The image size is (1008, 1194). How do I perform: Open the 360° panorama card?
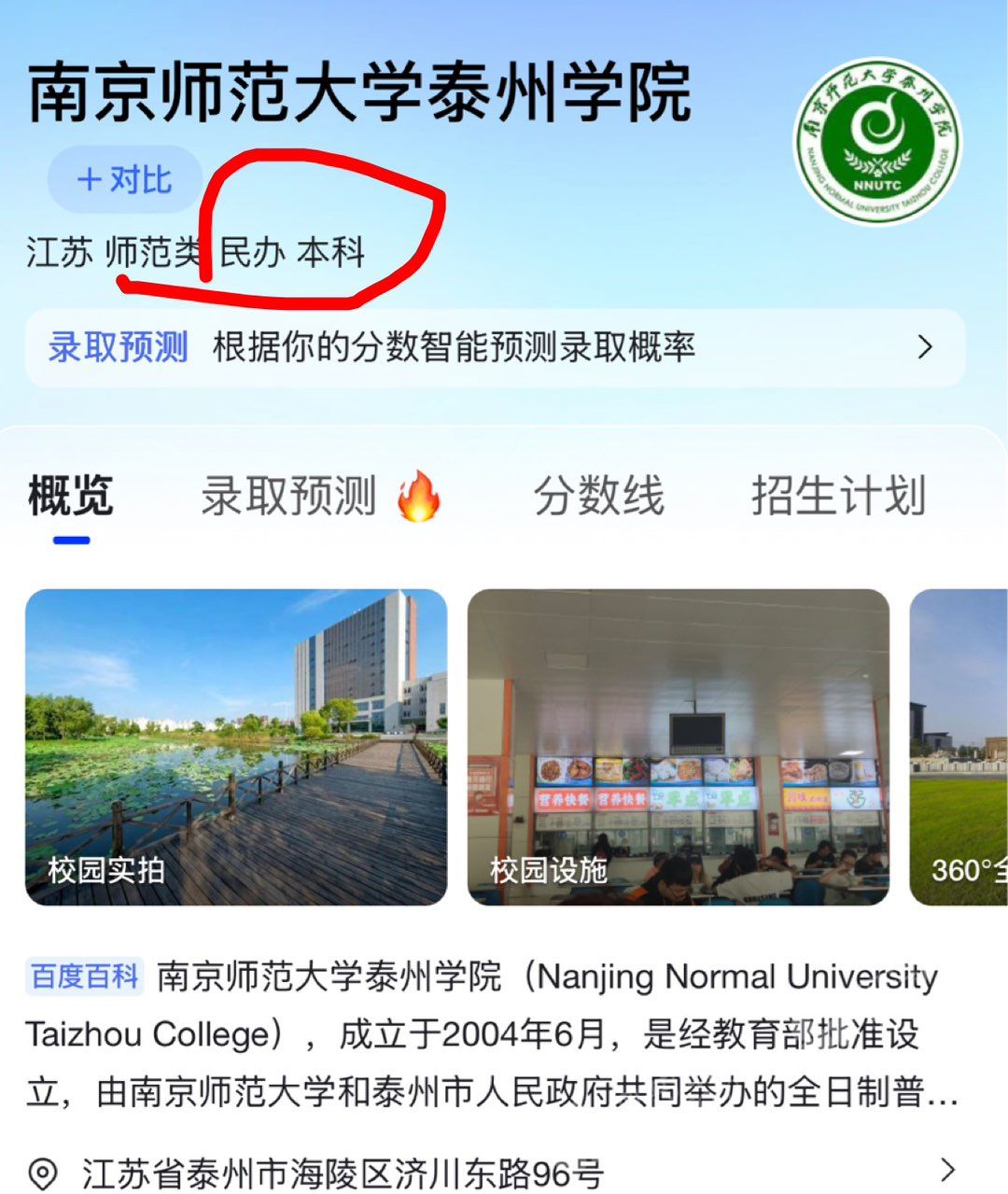tap(959, 747)
